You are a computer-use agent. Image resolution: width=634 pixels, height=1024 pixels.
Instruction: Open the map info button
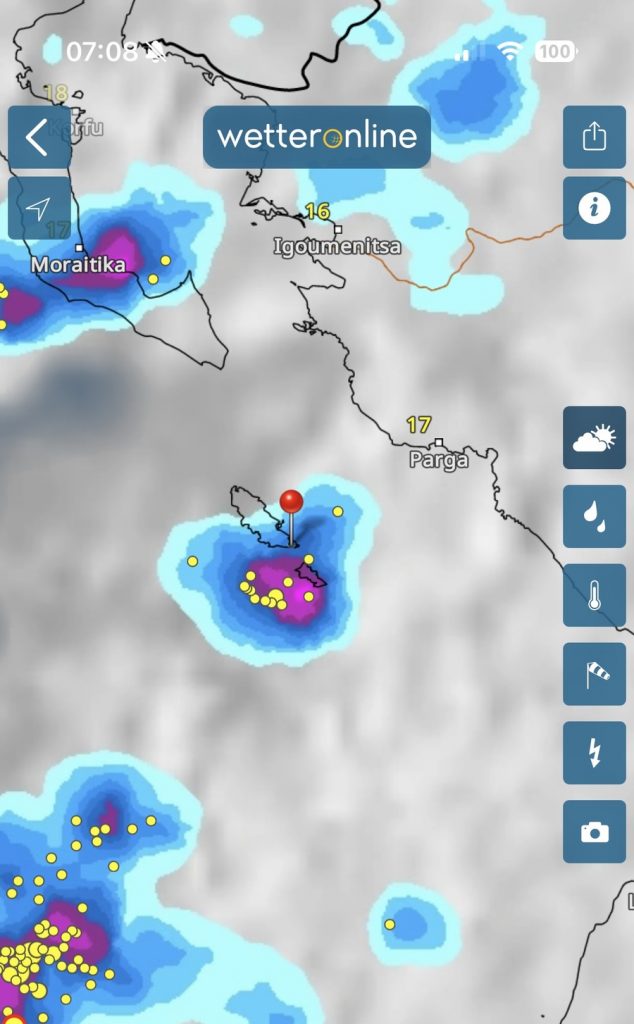pos(594,208)
